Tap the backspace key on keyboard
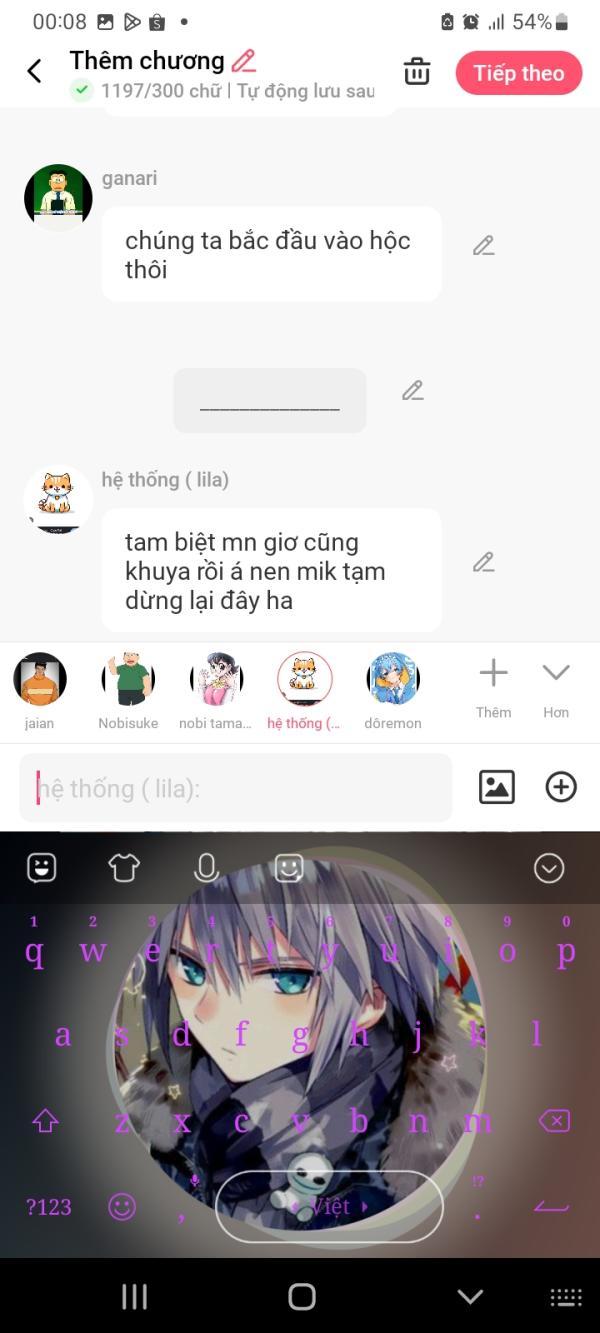The height and width of the screenshot is (1333, 600). [x=553, y=1121]
